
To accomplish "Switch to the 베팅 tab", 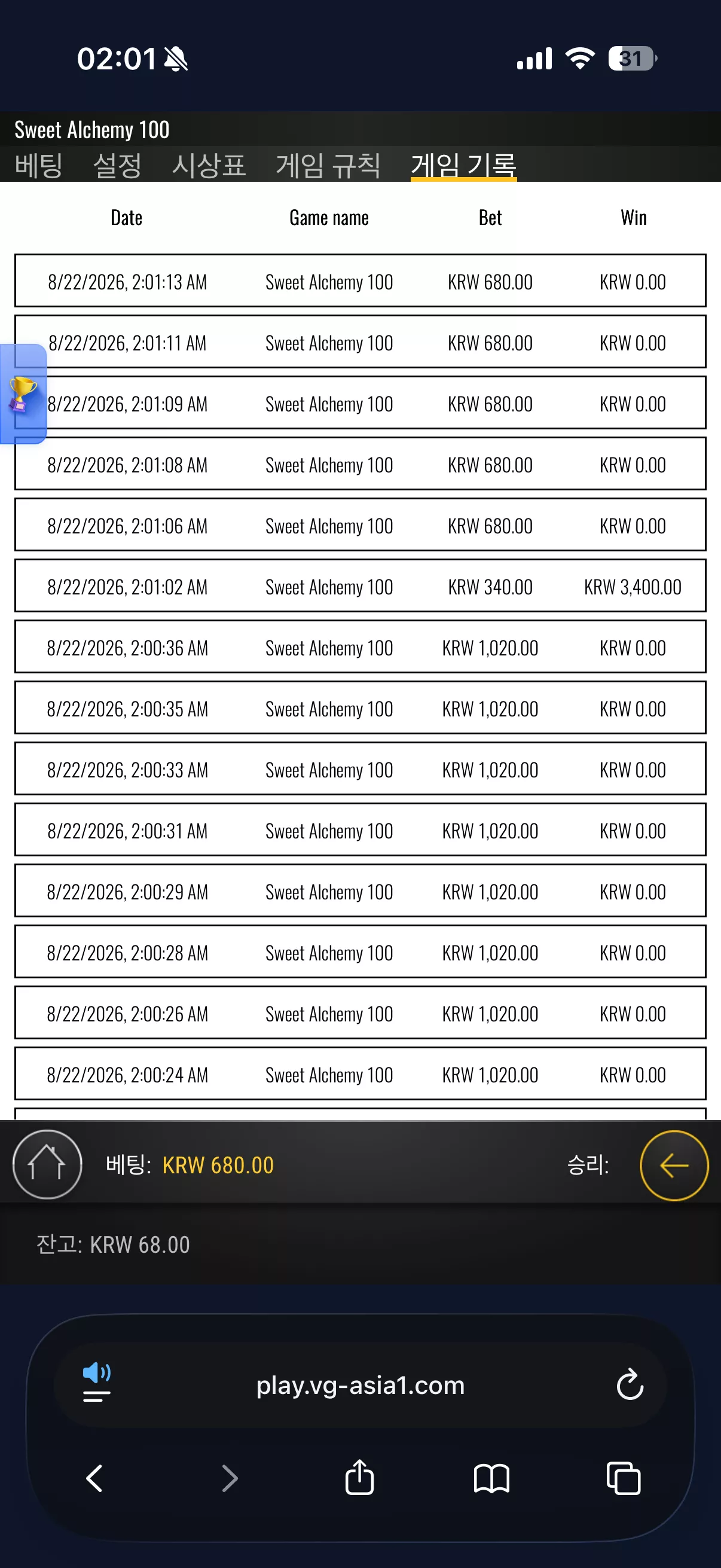I will click(39, 166).
